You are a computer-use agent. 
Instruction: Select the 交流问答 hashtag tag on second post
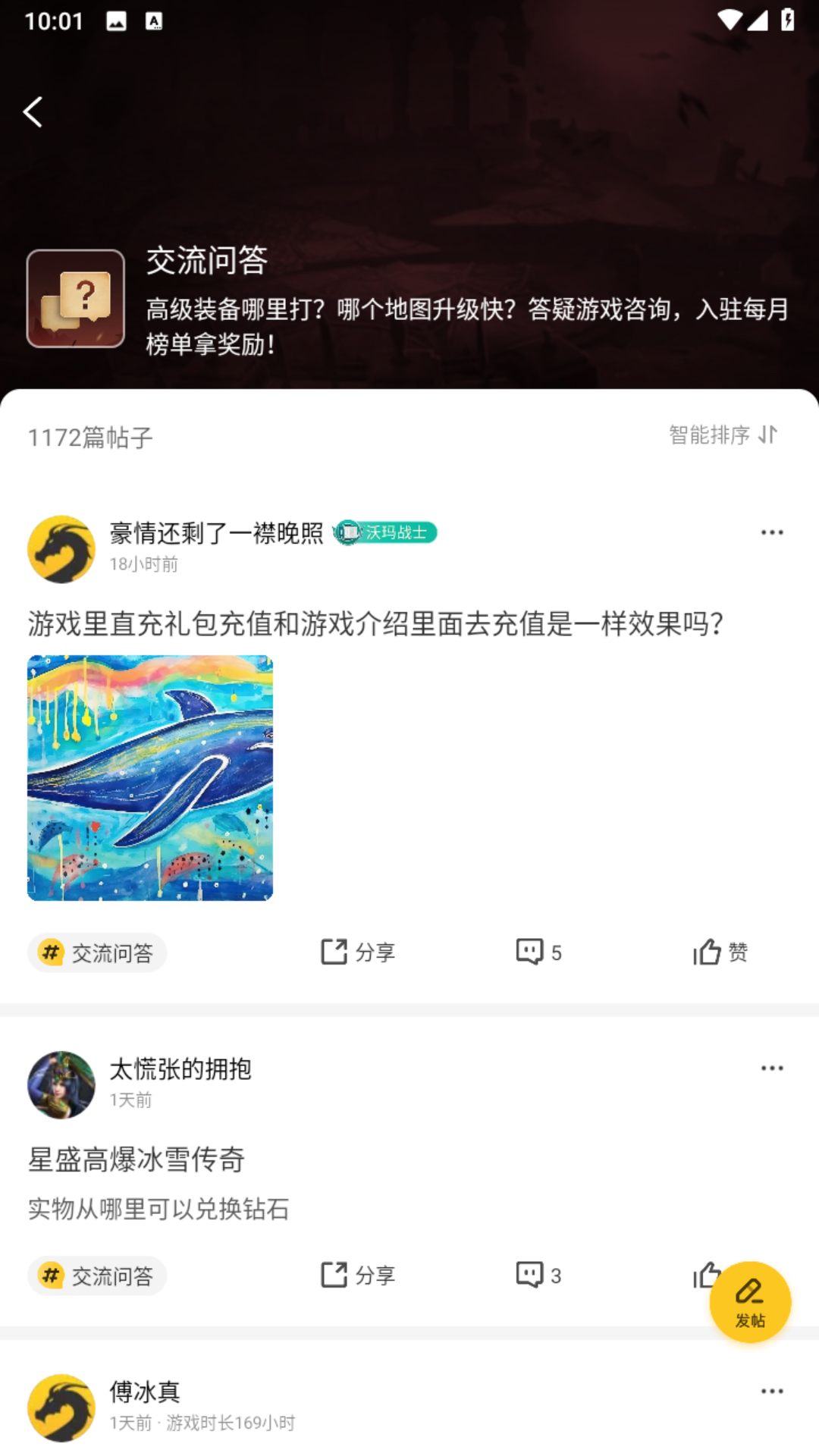coord(96,1276)
